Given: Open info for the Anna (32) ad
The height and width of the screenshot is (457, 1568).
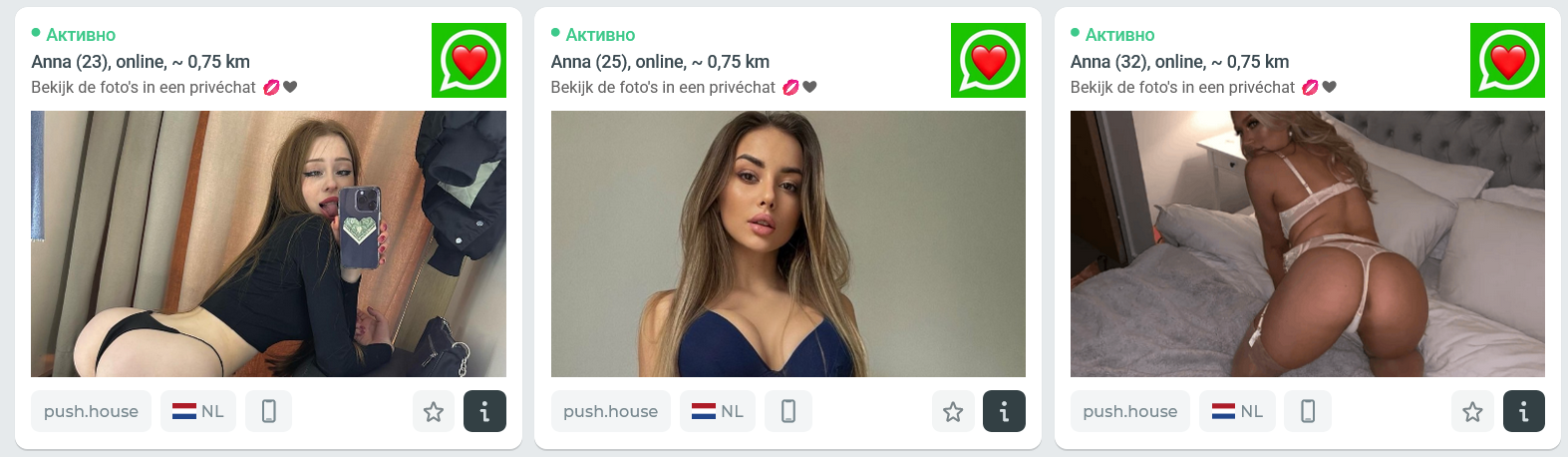Looking at the screenshot, I should (x=1523, y=411).
